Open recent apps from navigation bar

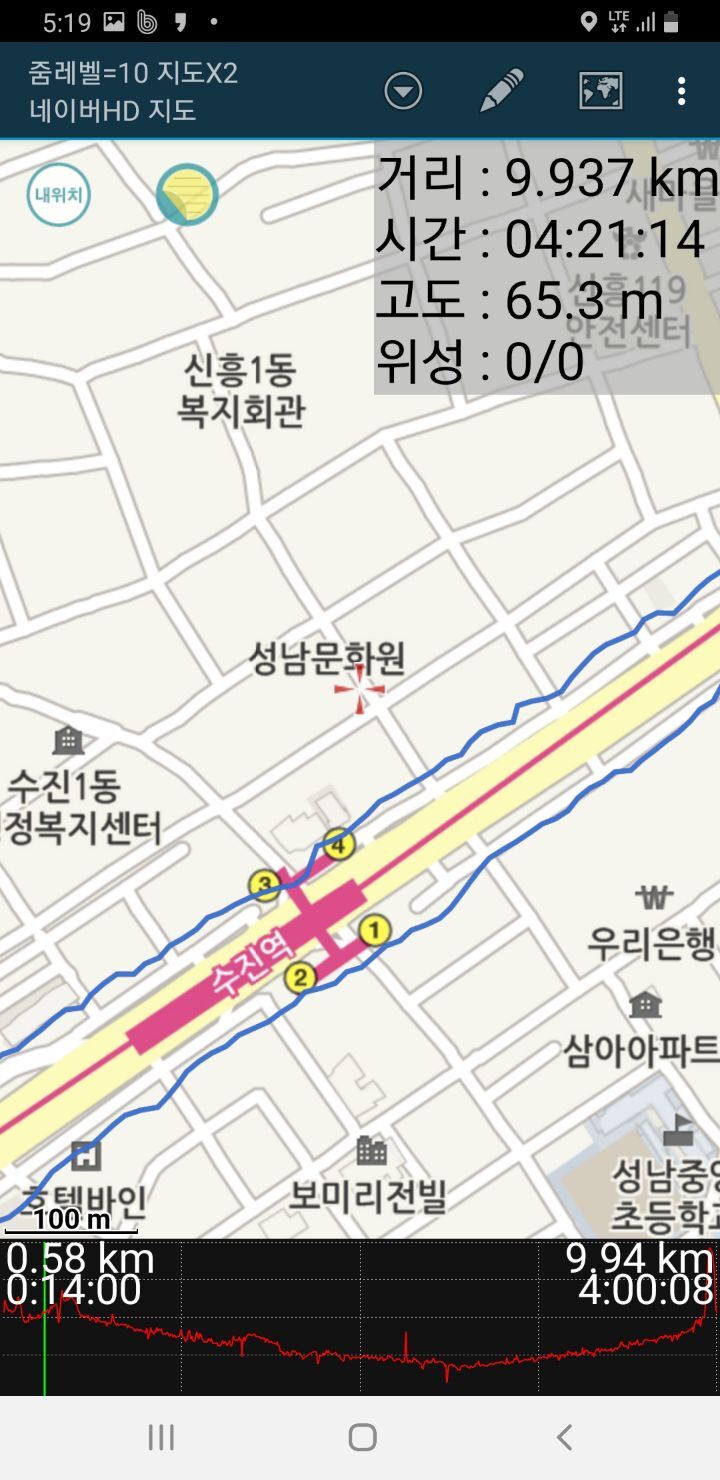tap(161, 1438)
